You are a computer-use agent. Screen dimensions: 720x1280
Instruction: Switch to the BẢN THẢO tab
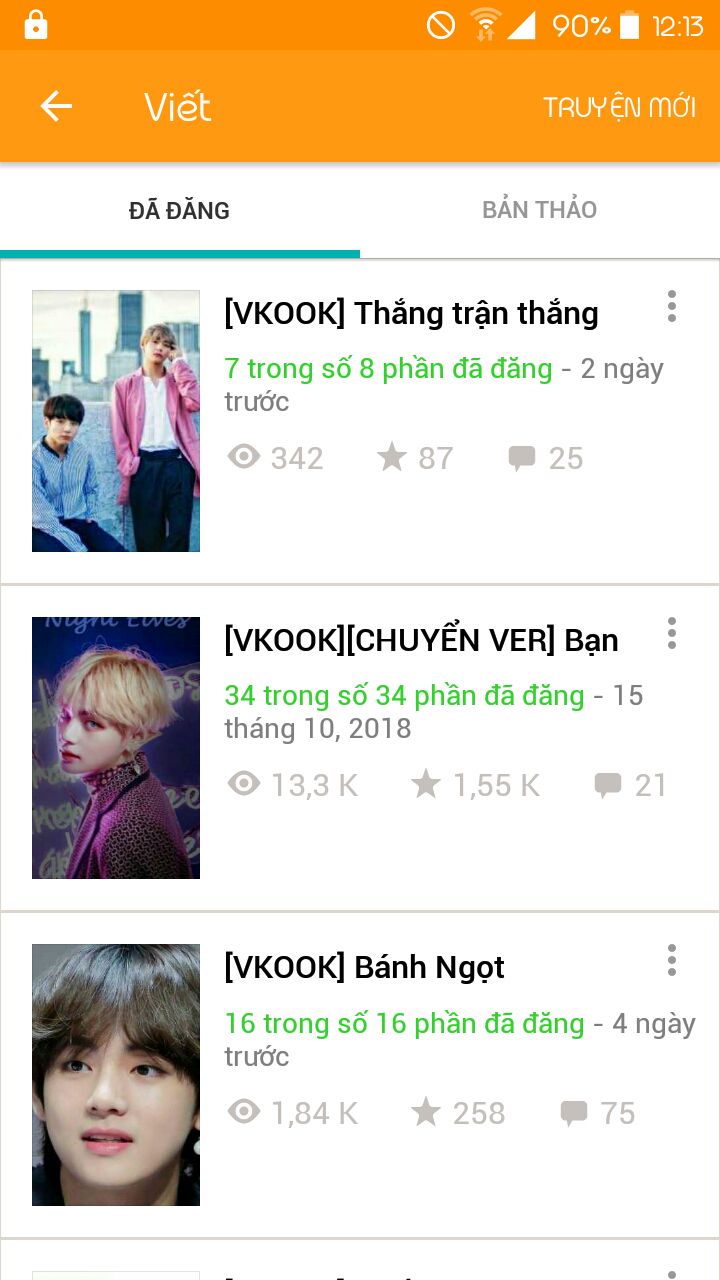[x=539, y=210]
